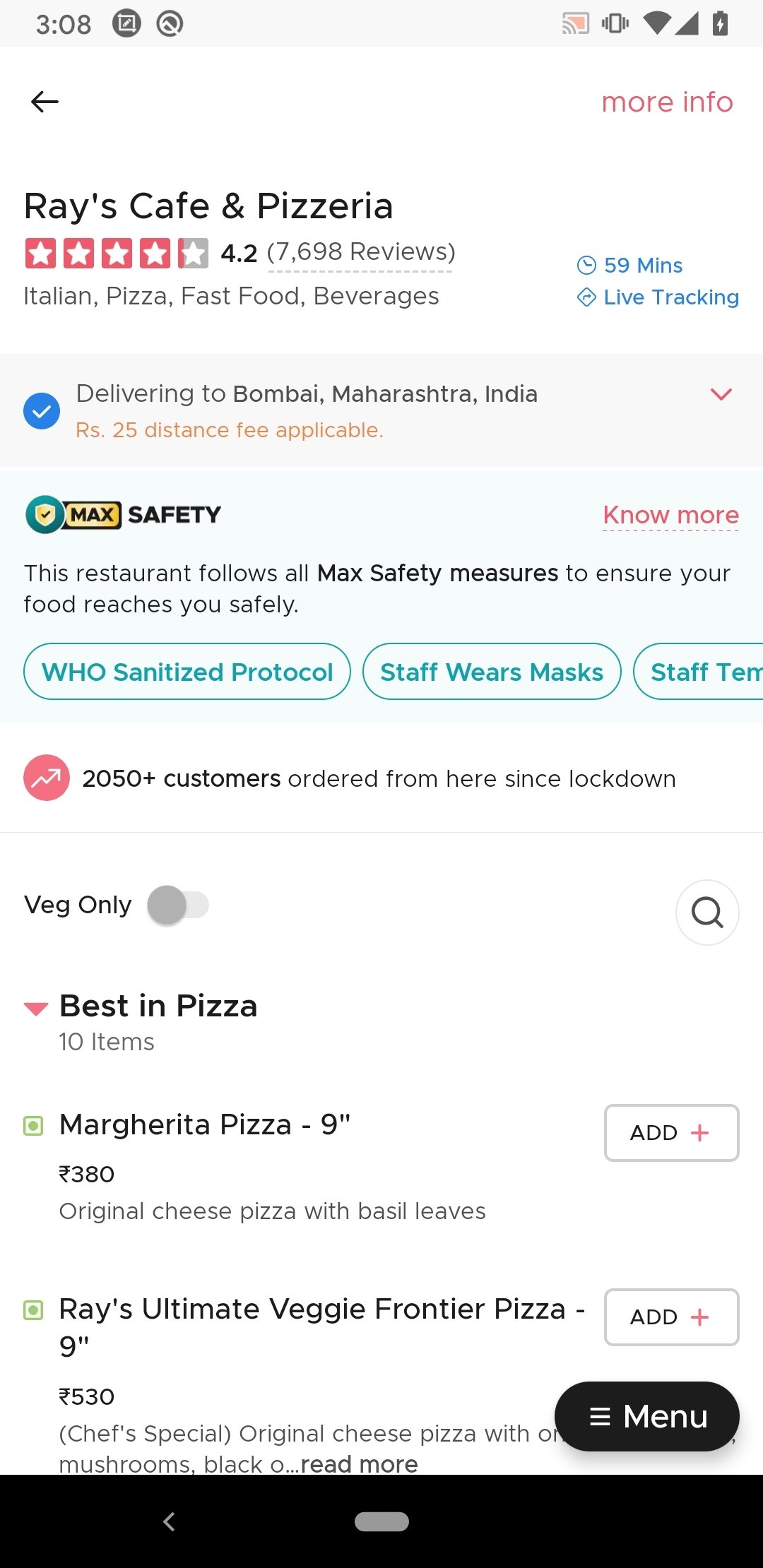
Task: Add Margherita Pizza - 9" to cart
Action: 671,1133
